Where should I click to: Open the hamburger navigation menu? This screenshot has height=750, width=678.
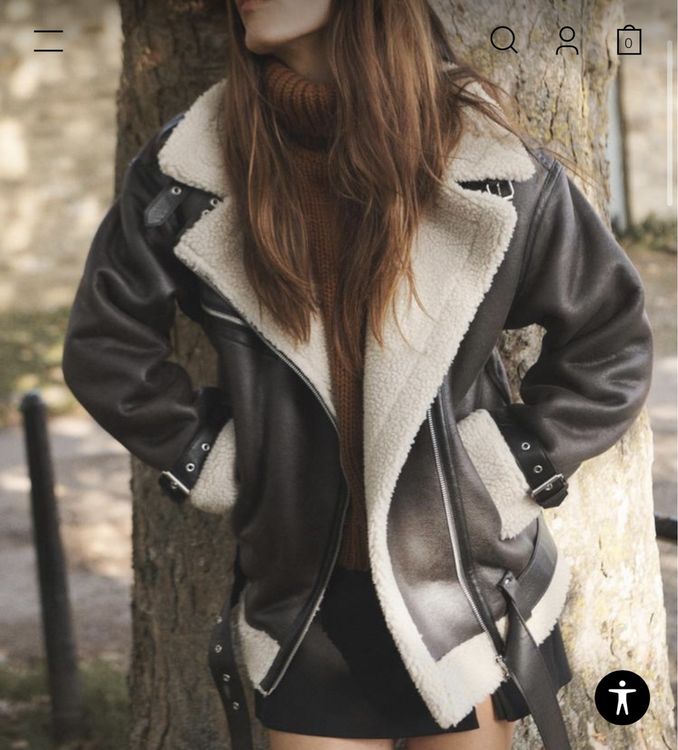[x=48, y=41]
